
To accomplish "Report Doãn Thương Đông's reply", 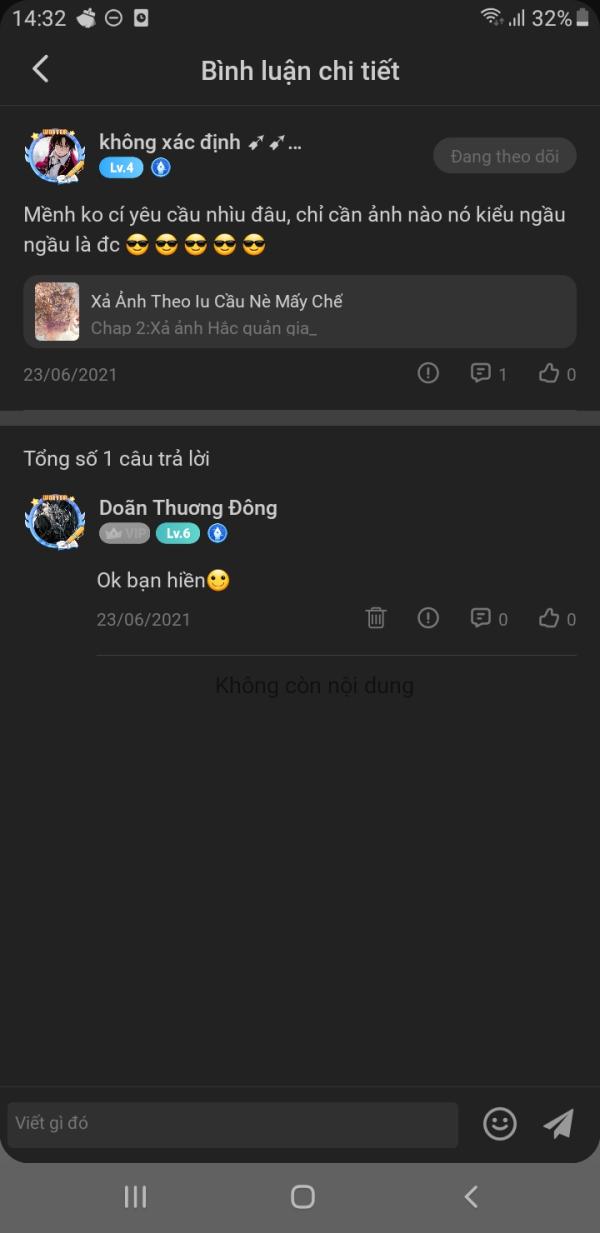I will pyautogui.click(x=428, y=618).
